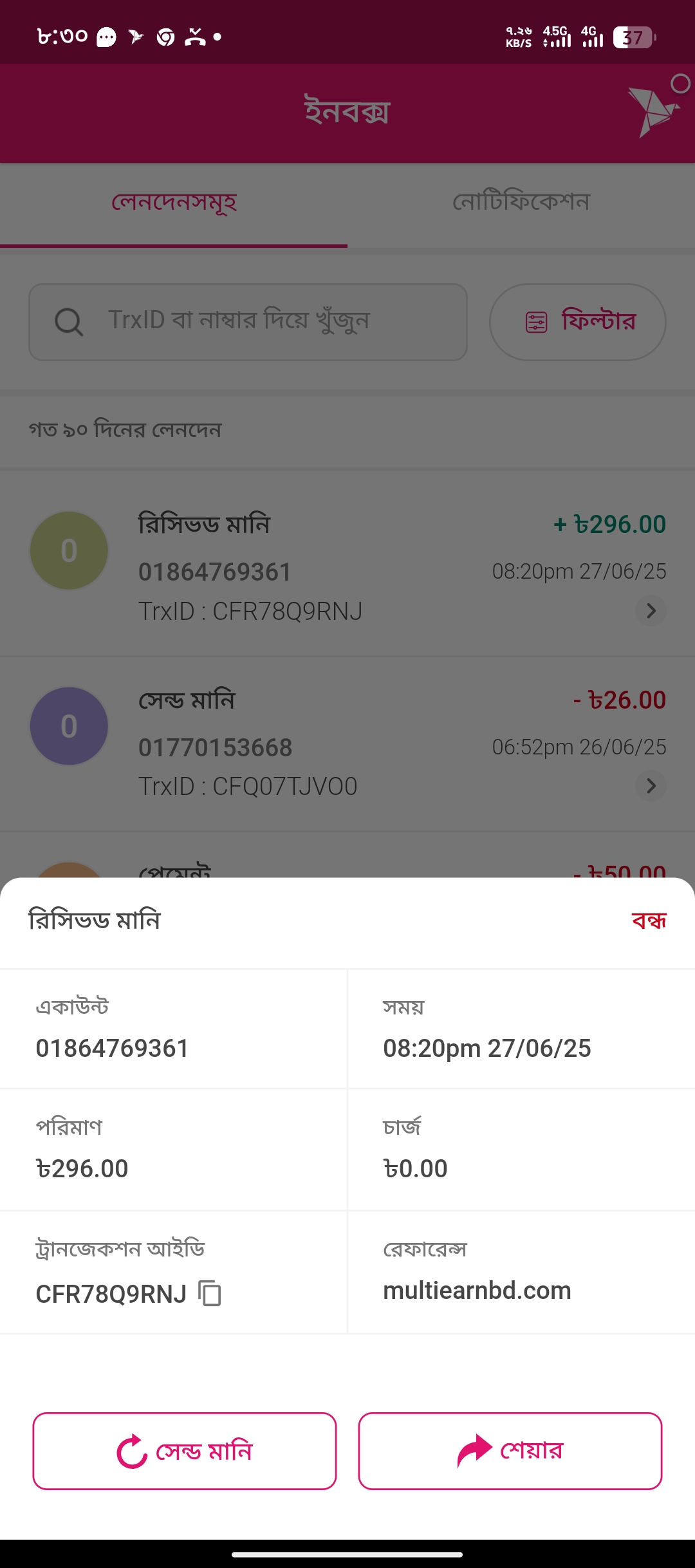Tap the সেন্ড মানি button
The width and height of the screenshot is (695, 1568).
point(185,1451)
